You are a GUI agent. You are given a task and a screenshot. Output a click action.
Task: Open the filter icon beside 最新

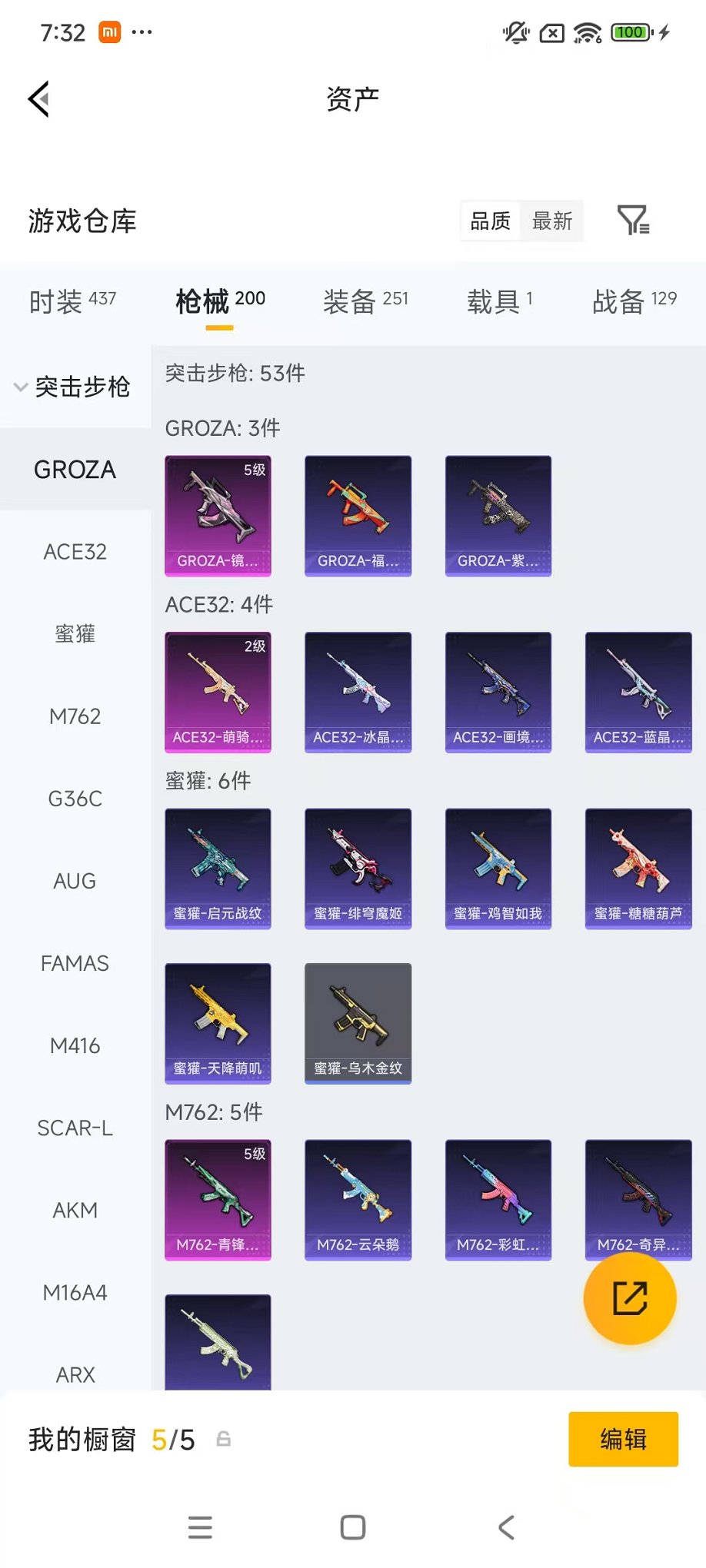[633, 221]
